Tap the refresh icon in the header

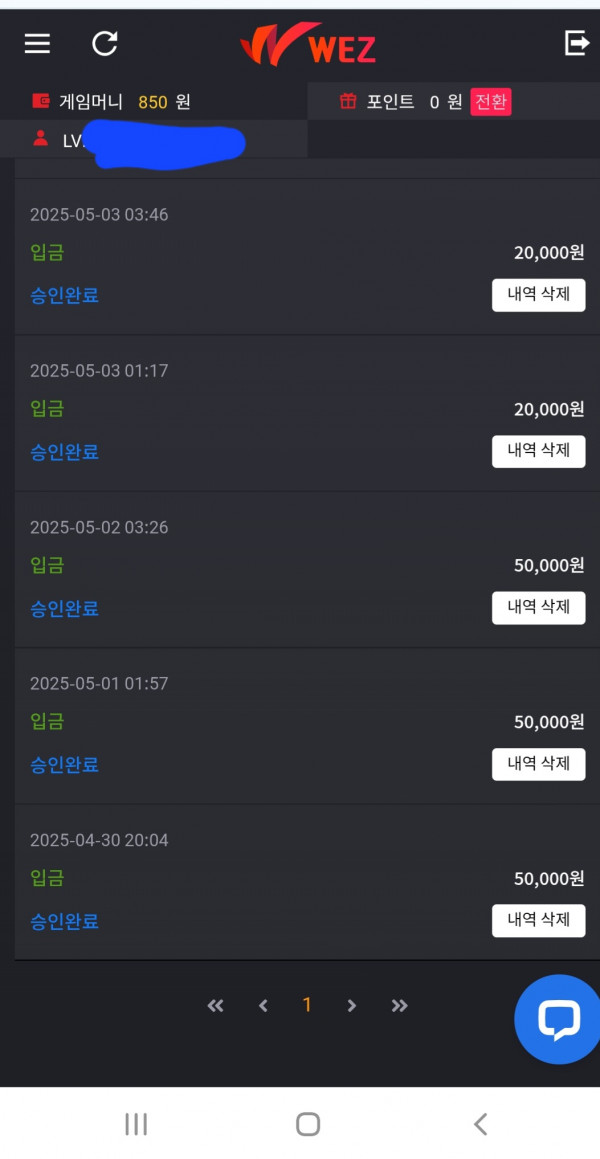click(x=104, y=44)
